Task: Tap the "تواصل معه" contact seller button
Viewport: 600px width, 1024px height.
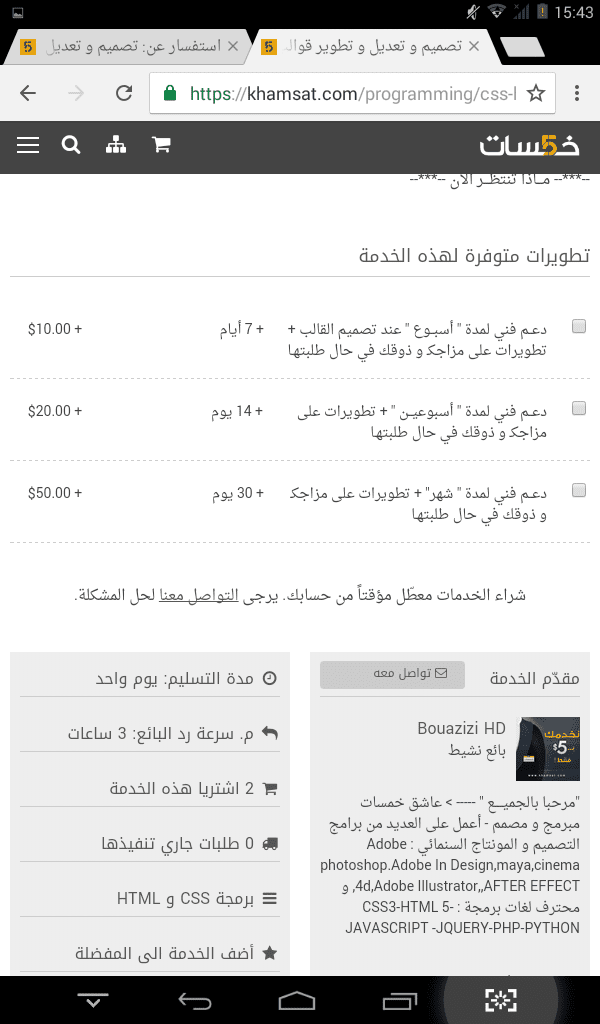Action: click(x=392, y=674)
